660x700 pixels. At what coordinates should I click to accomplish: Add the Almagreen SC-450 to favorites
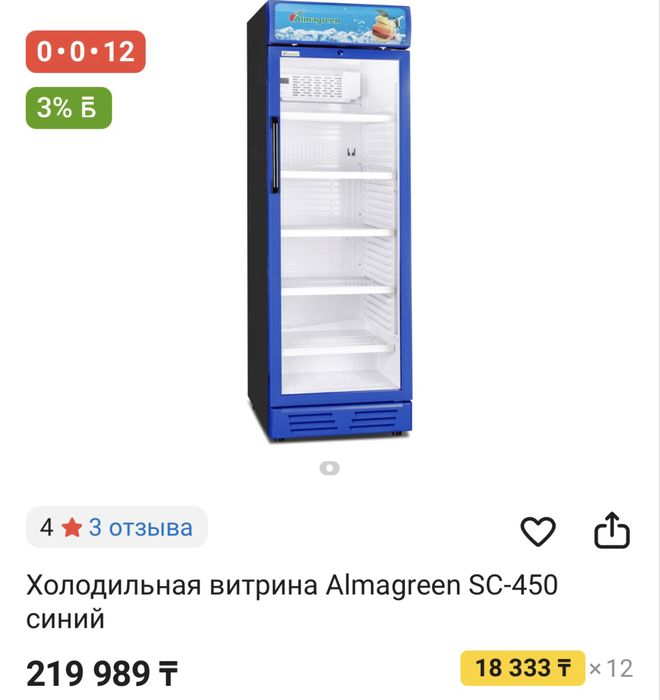pyautogui.click(x=538, y=531)
